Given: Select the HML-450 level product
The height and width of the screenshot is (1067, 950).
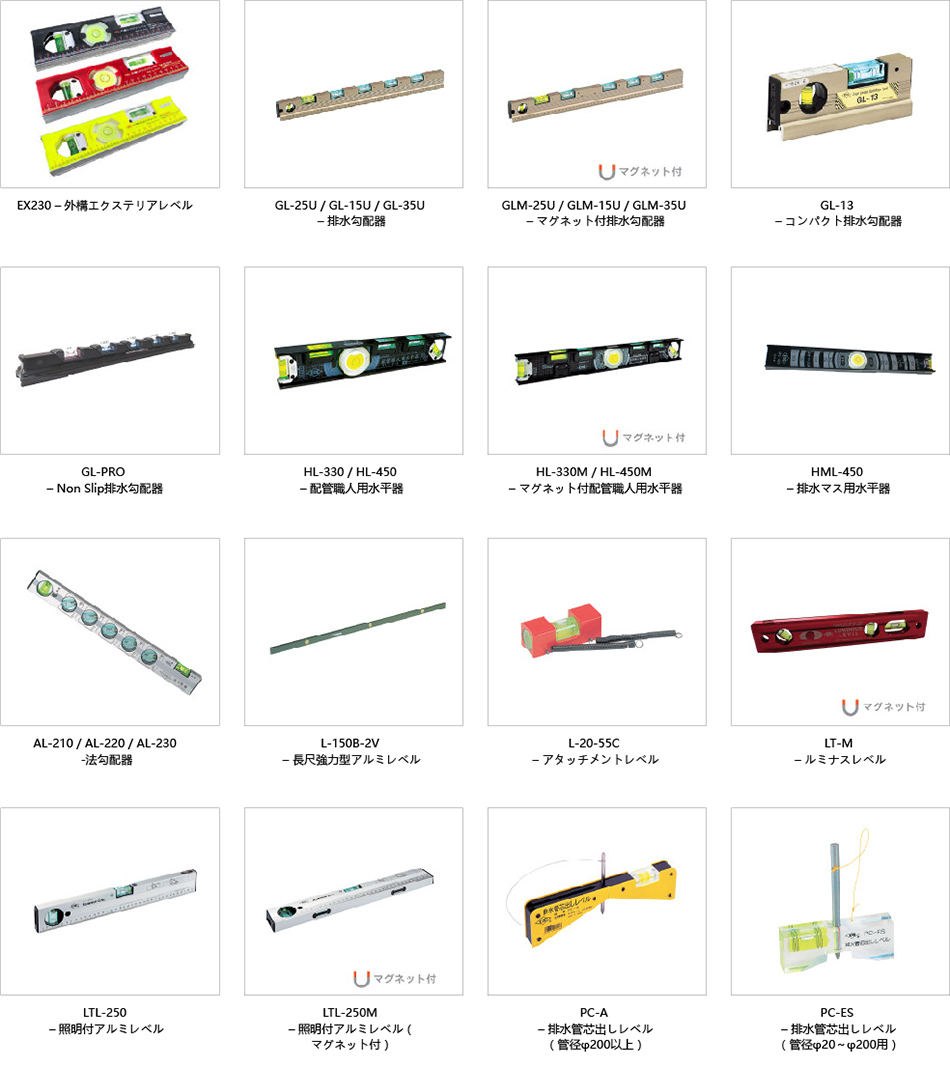Looking at the screenshot, I should click(x=840, y=360).
